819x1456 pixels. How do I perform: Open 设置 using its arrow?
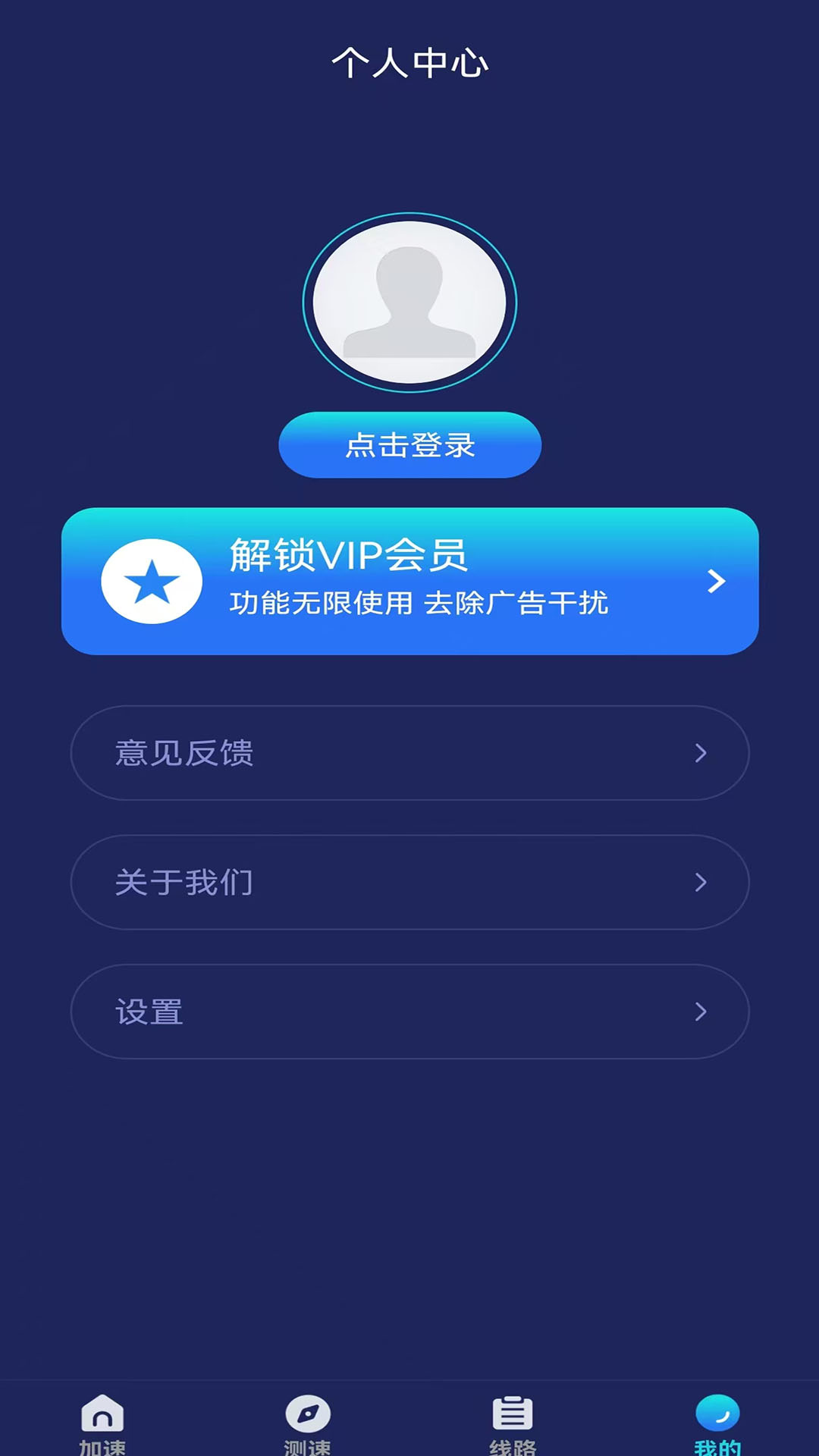(x=701, y=1011)
